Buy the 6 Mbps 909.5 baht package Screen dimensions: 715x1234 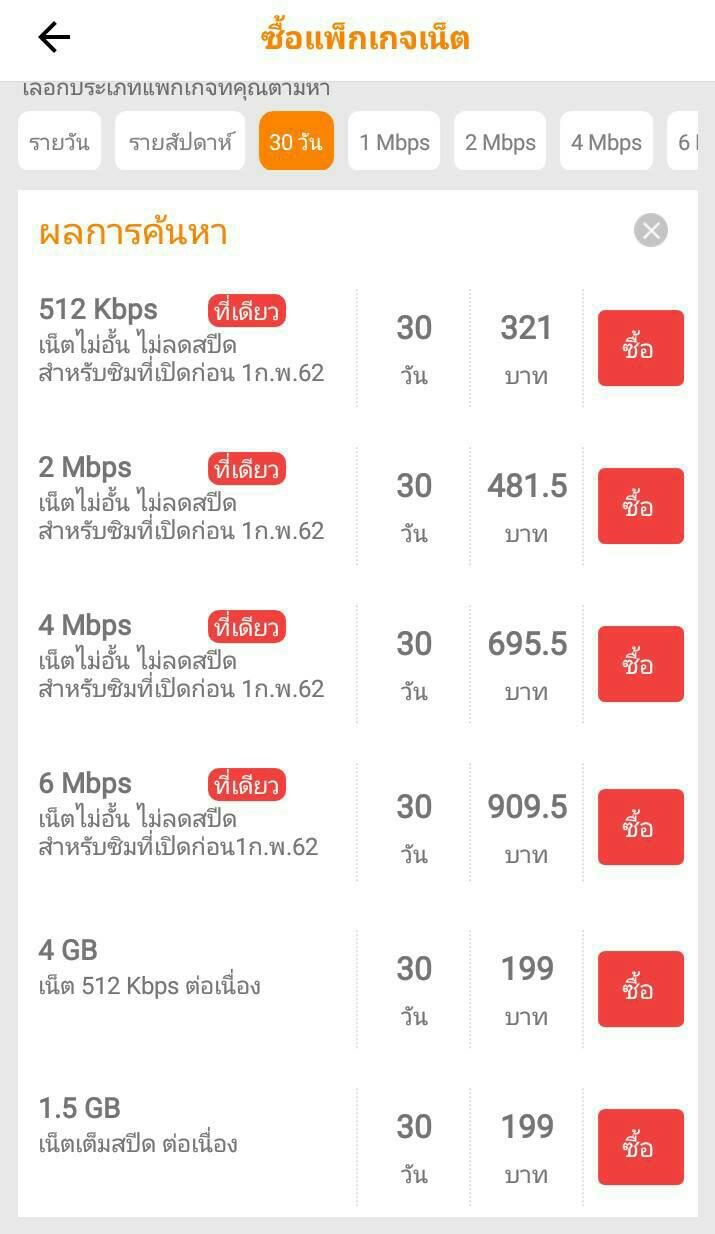pyautogui.click(x=640, y=827)
